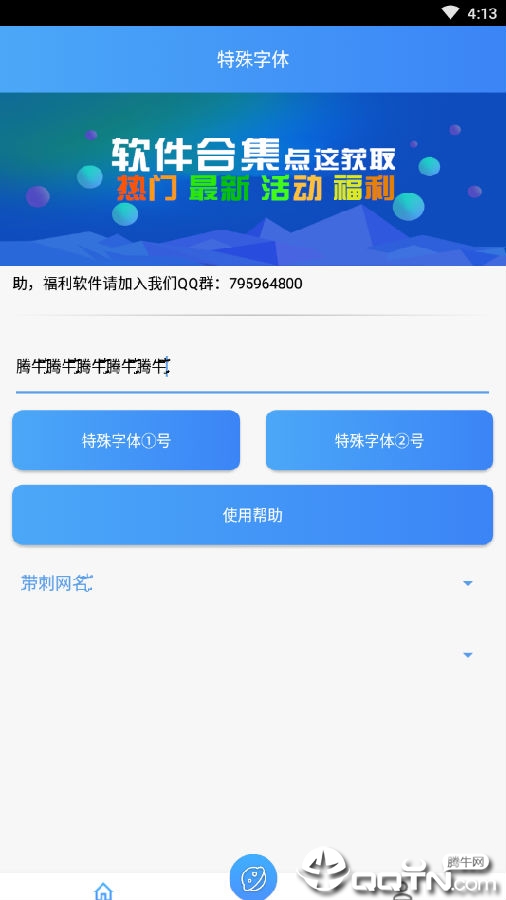Generate 特殊字体②号 style
This screenshot has width=506, height=900.
tap(379, 440)
